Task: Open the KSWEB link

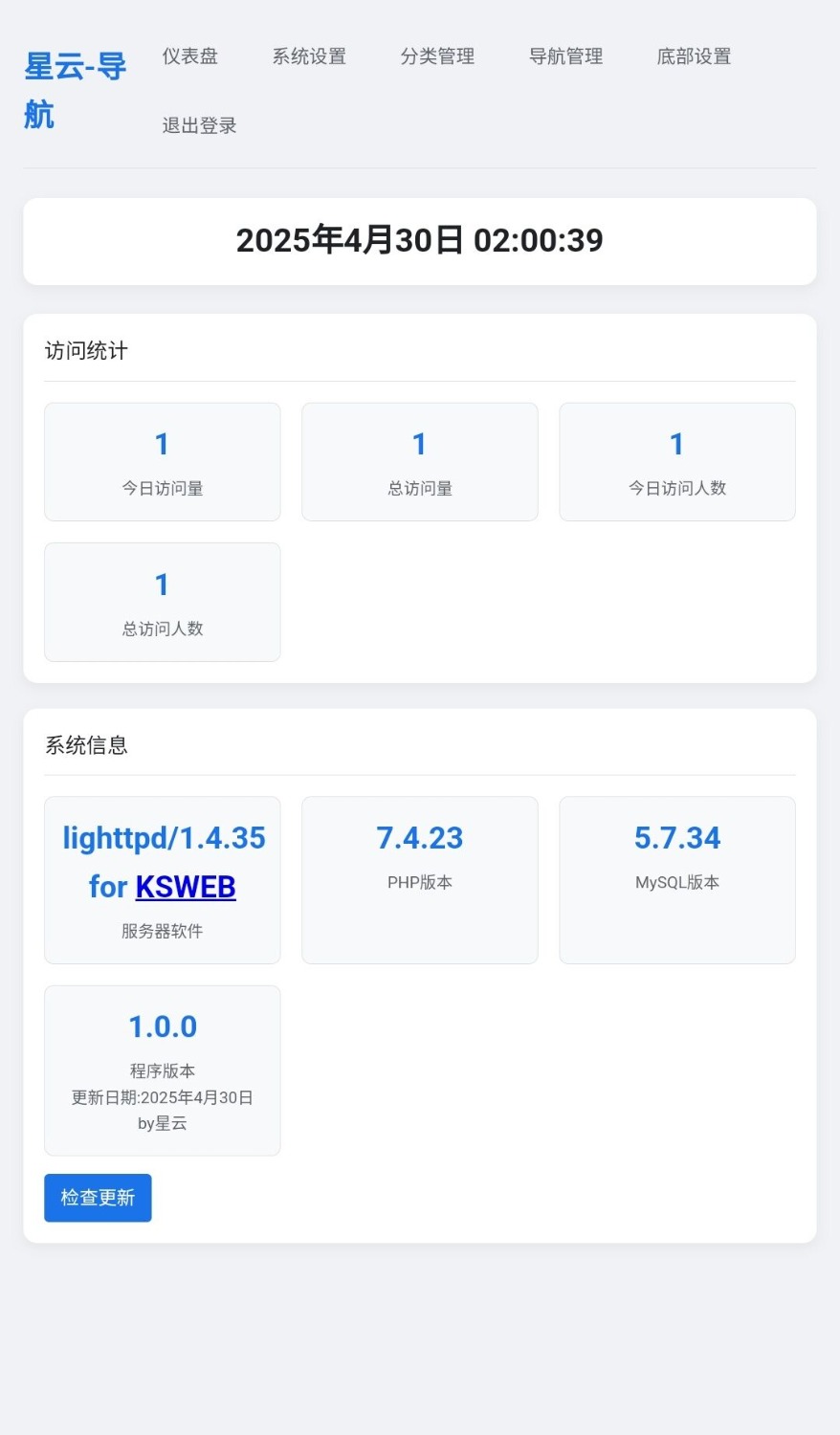Action: (x=186, y=887)
